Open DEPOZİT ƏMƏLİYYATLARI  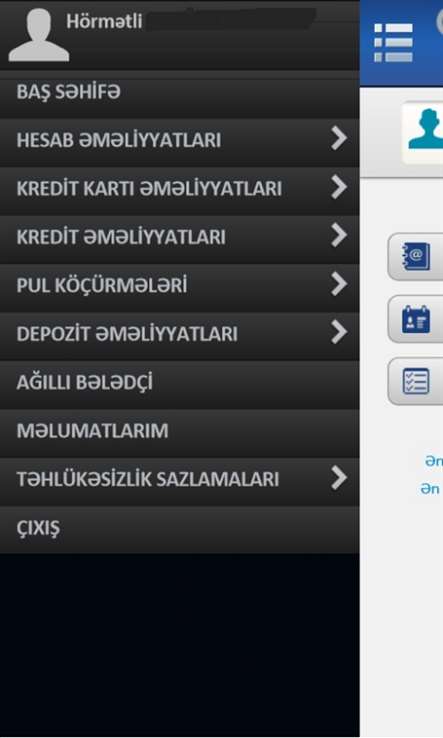click(179, 335)
